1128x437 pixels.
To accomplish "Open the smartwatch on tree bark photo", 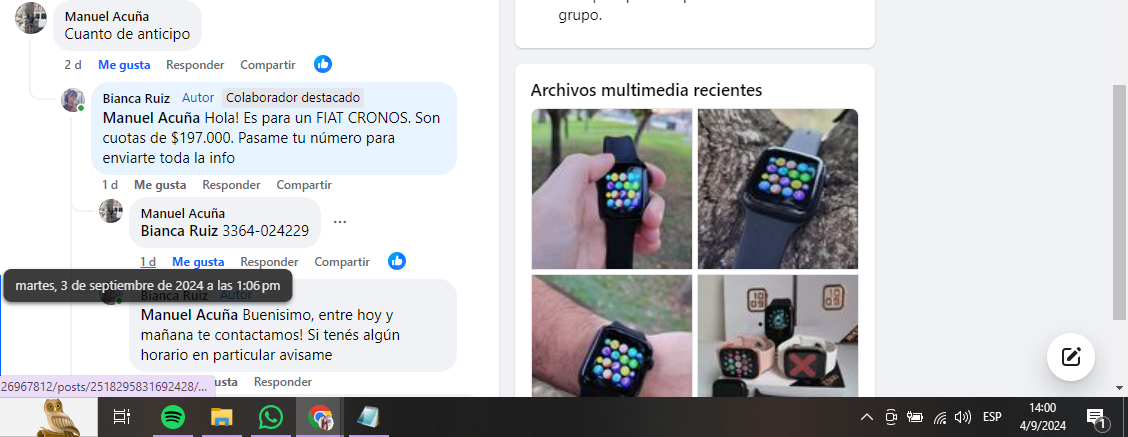I will tap(778, 189).
